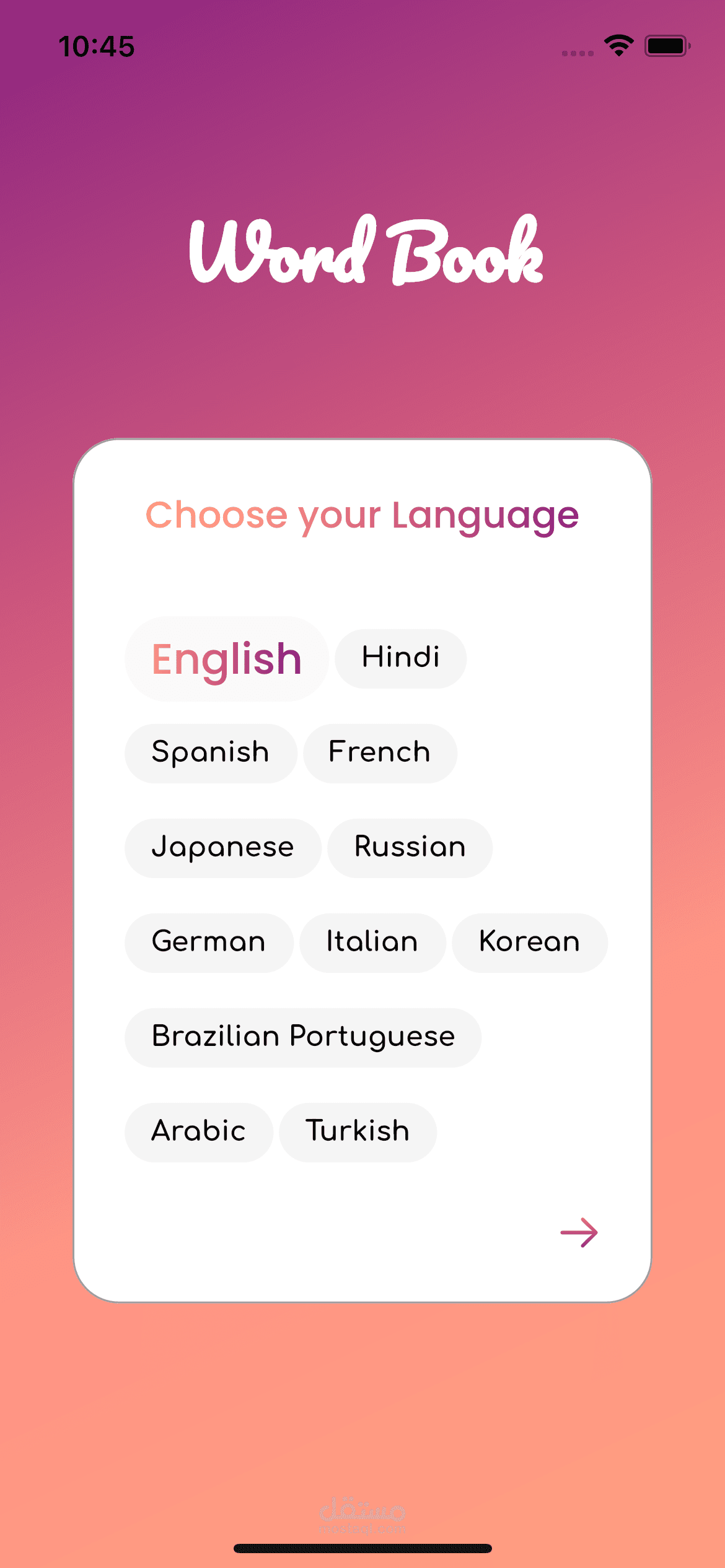Pick the Spanish language chip

click(211, 753)
